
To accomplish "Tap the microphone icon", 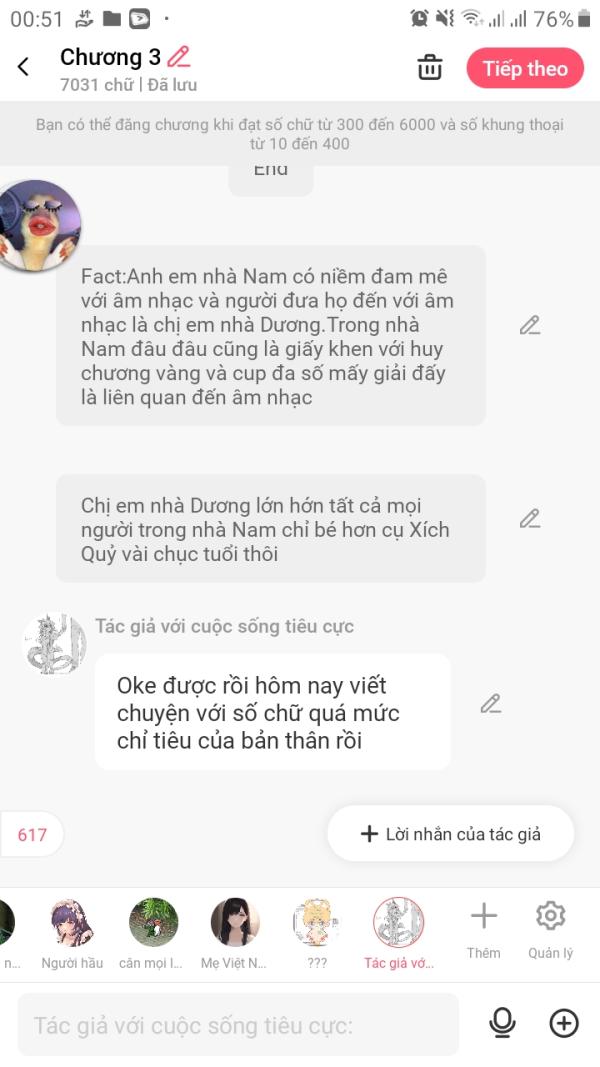I will [x=502, y=1023].
